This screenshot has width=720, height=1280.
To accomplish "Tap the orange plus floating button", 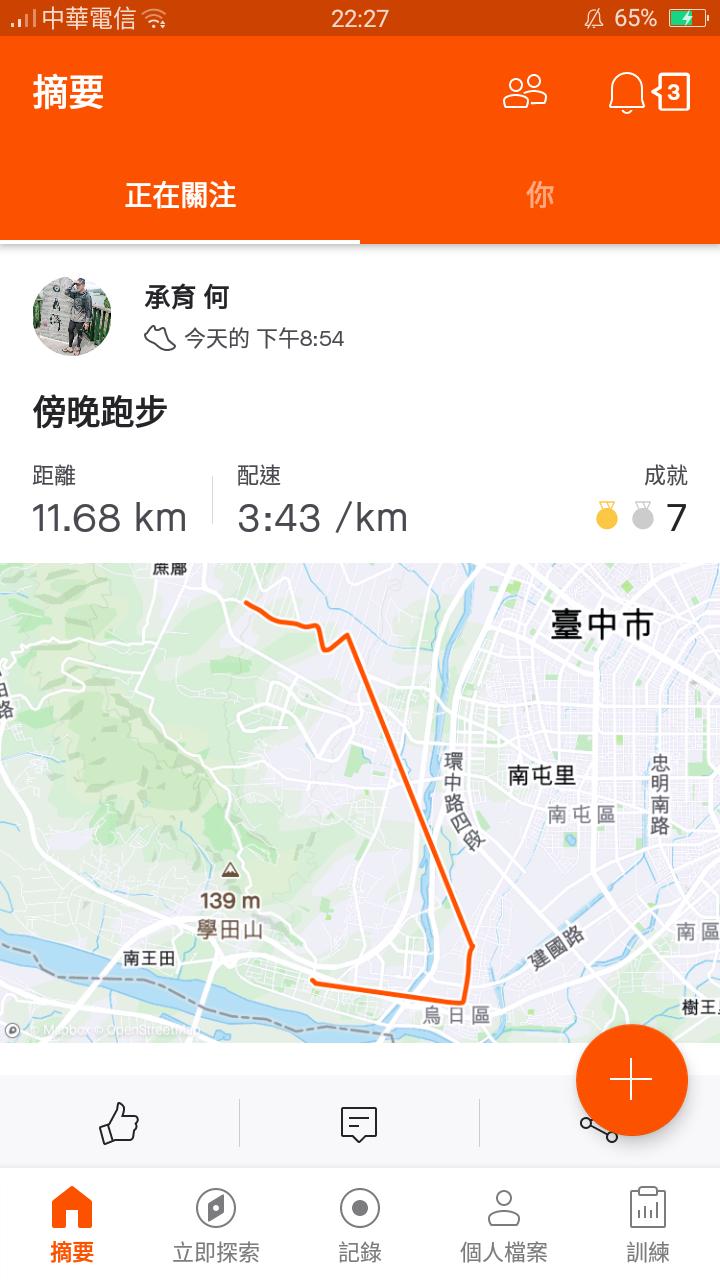I will coord(632,1080).
